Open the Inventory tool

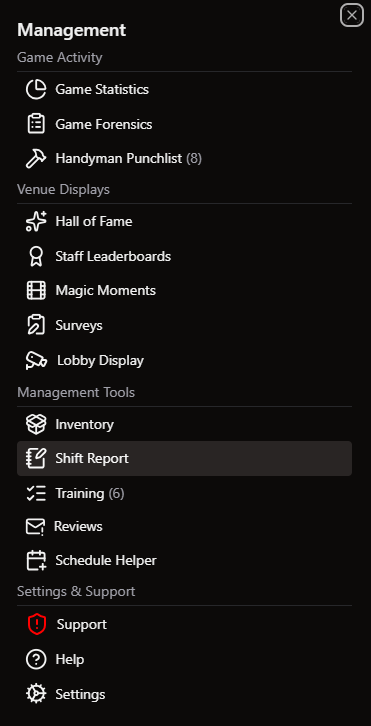tap(184, 424)
